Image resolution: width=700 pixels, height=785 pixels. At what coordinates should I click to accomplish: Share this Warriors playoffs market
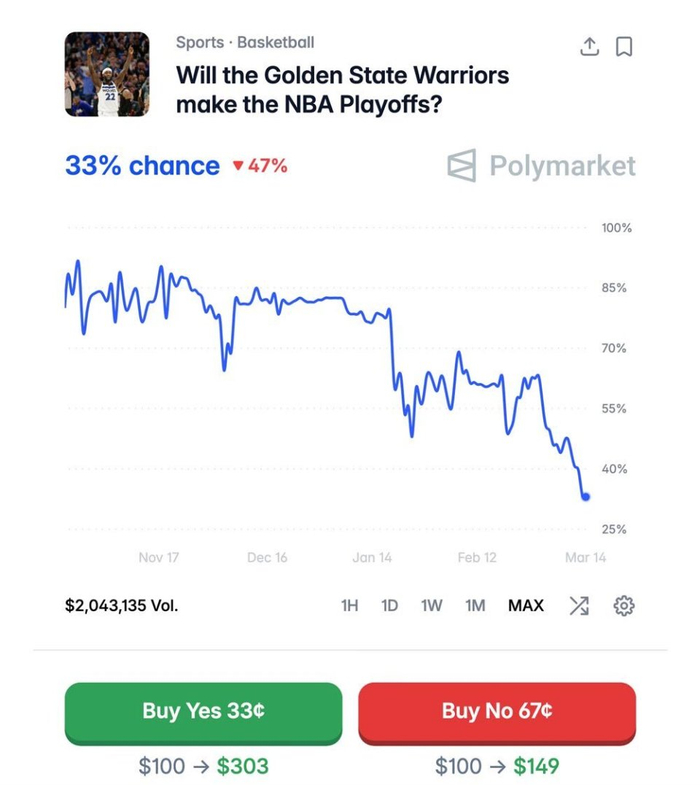coord(590,47)
